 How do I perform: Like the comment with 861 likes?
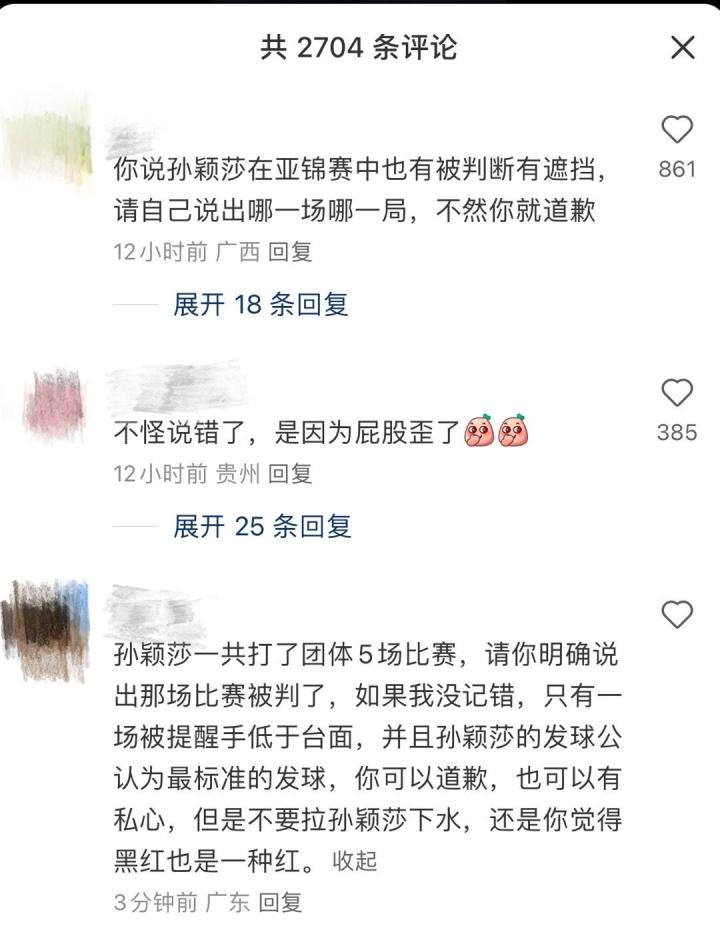pyautogui.click(x=677, y=129)
